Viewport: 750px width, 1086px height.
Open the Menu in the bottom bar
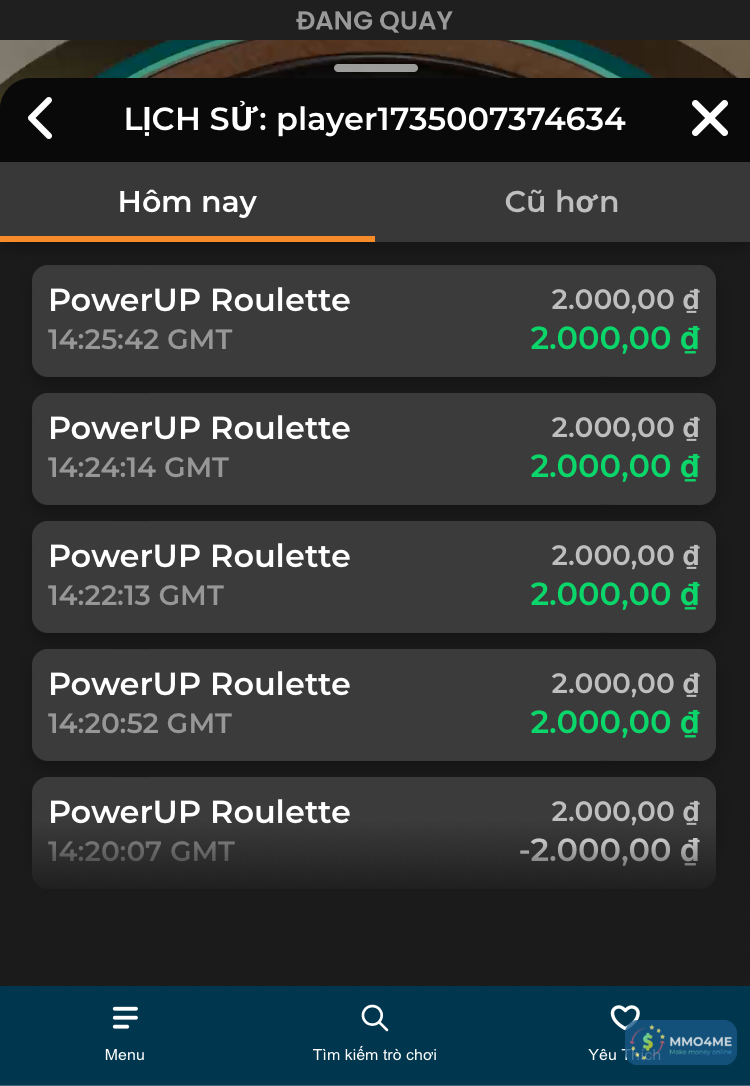tap(125, 1033)
